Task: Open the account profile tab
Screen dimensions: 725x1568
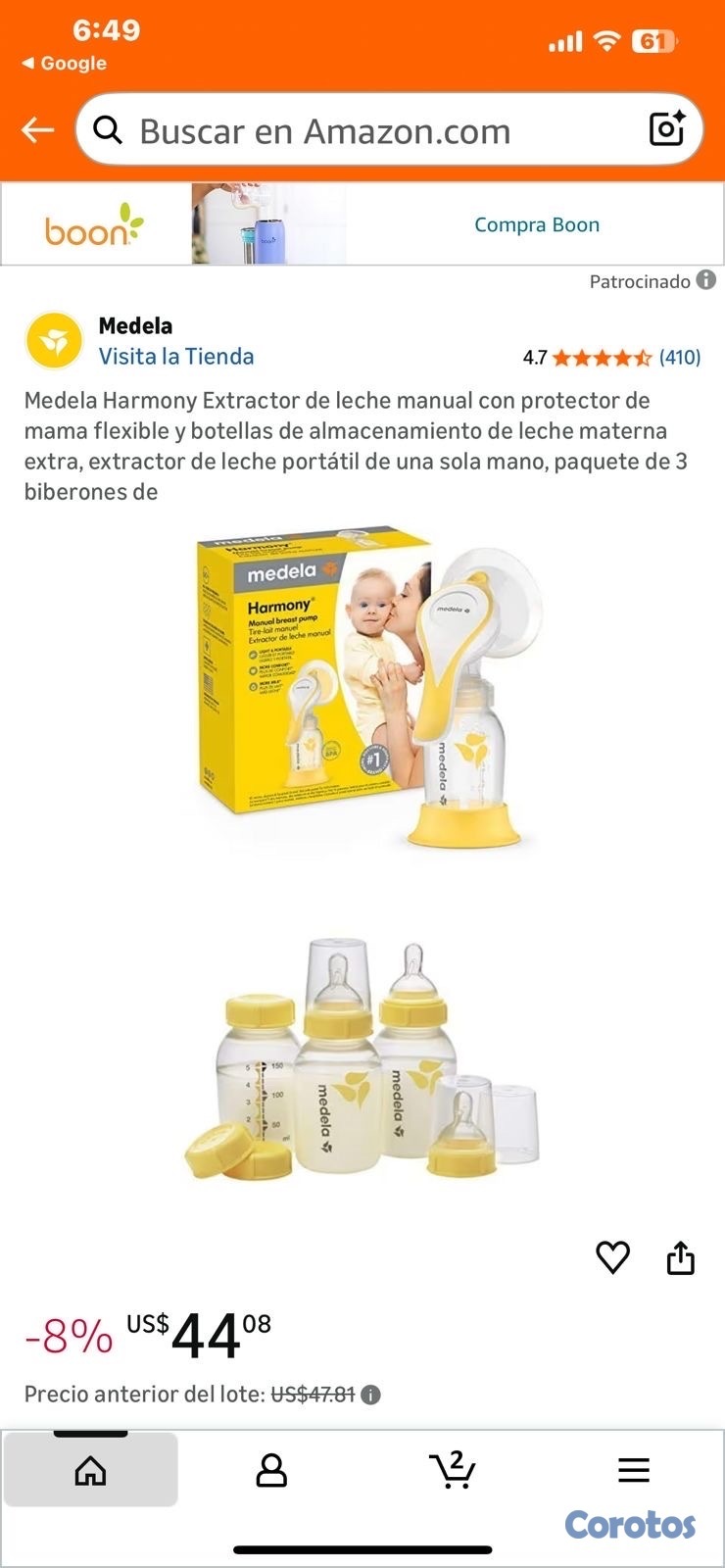Action: click(x=271, y=1470)
